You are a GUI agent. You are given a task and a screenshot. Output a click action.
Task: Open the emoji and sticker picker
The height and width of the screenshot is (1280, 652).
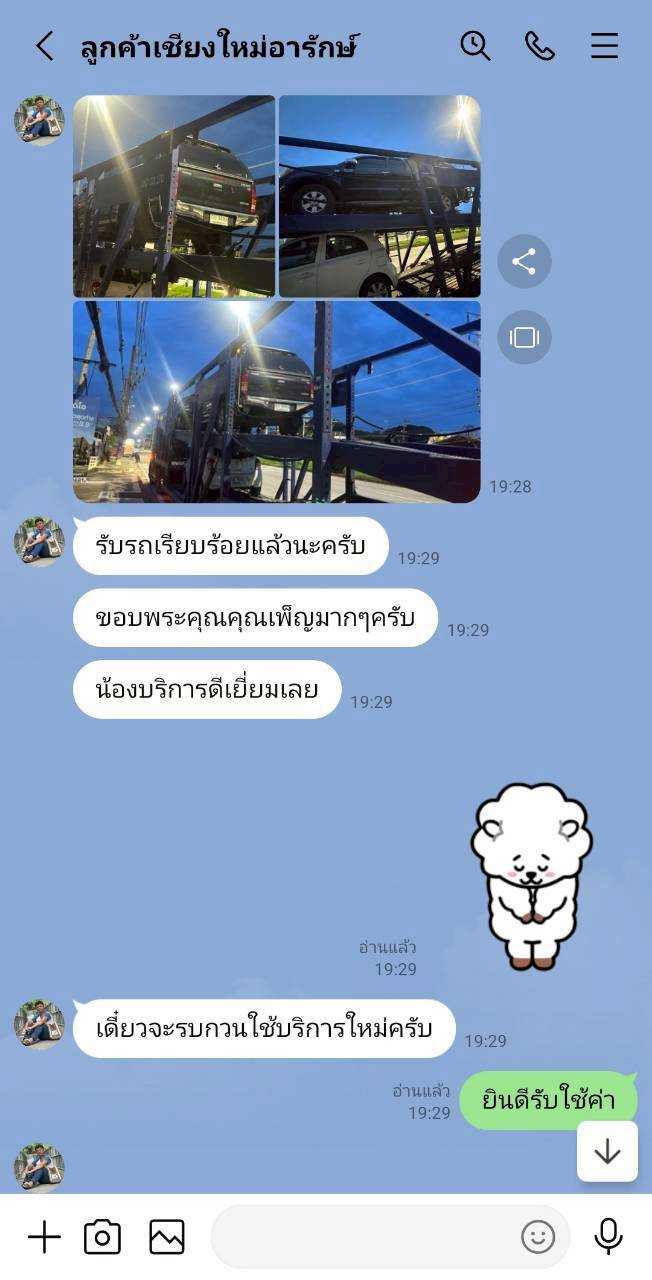pyautogui.click(x=538, y=1237)
